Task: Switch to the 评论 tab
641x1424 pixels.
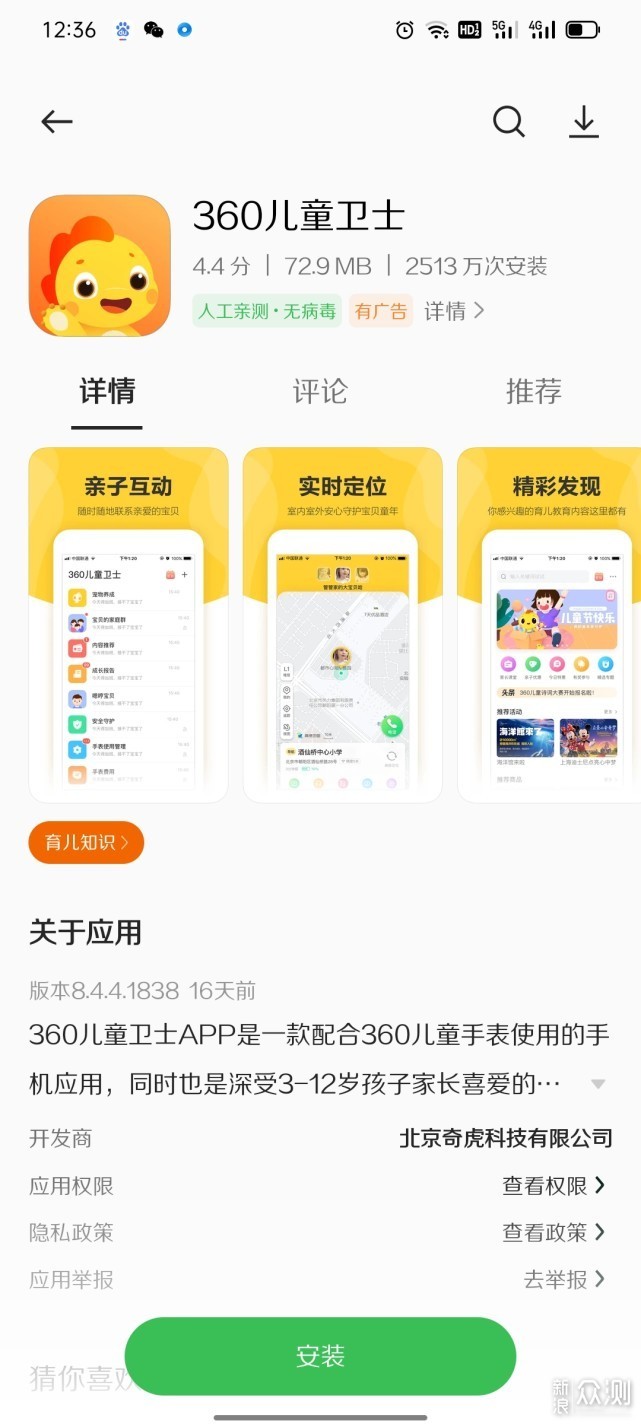Action: point(320,391)
